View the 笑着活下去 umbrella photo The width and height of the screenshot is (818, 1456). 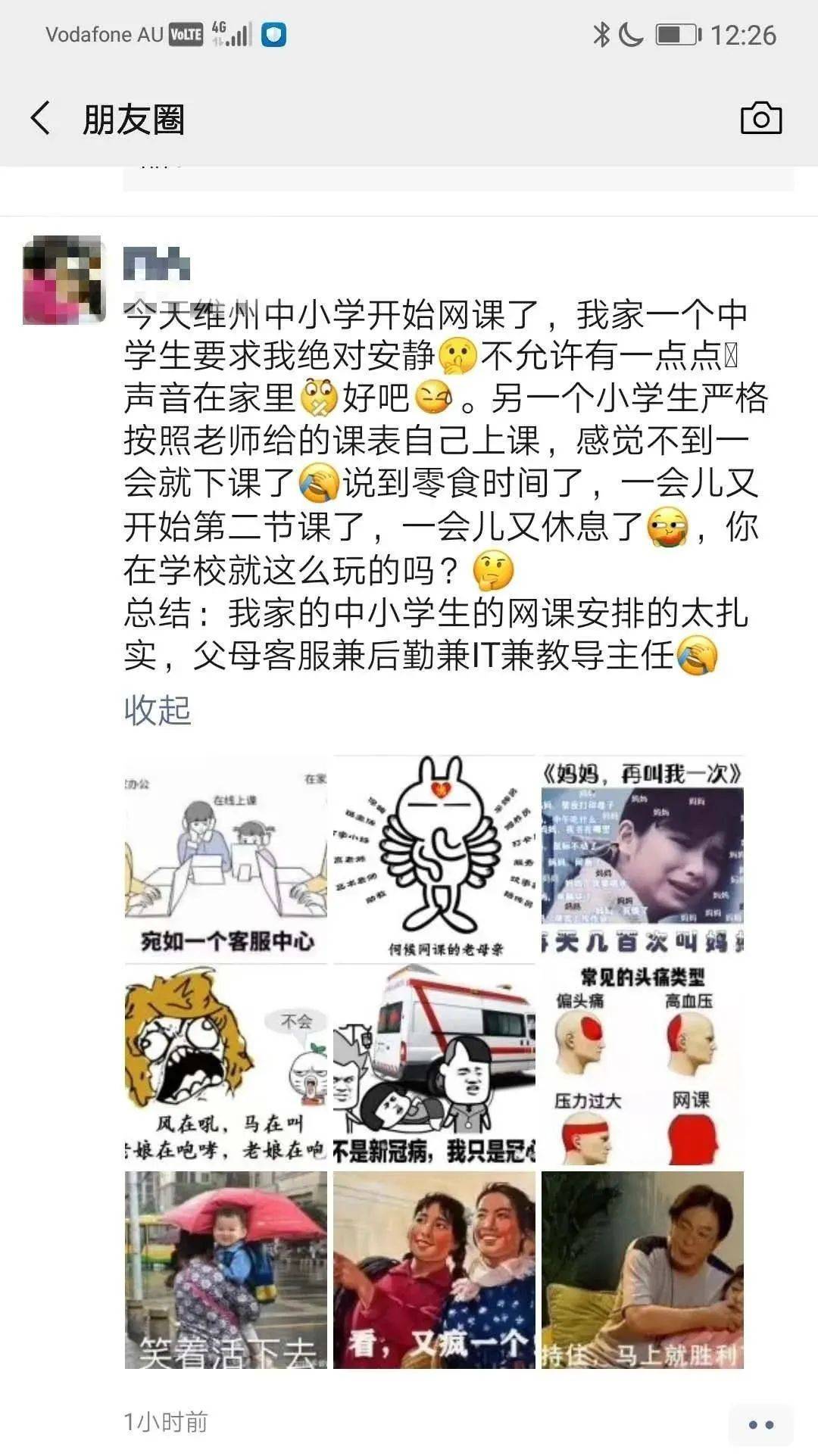point(226,1270)
